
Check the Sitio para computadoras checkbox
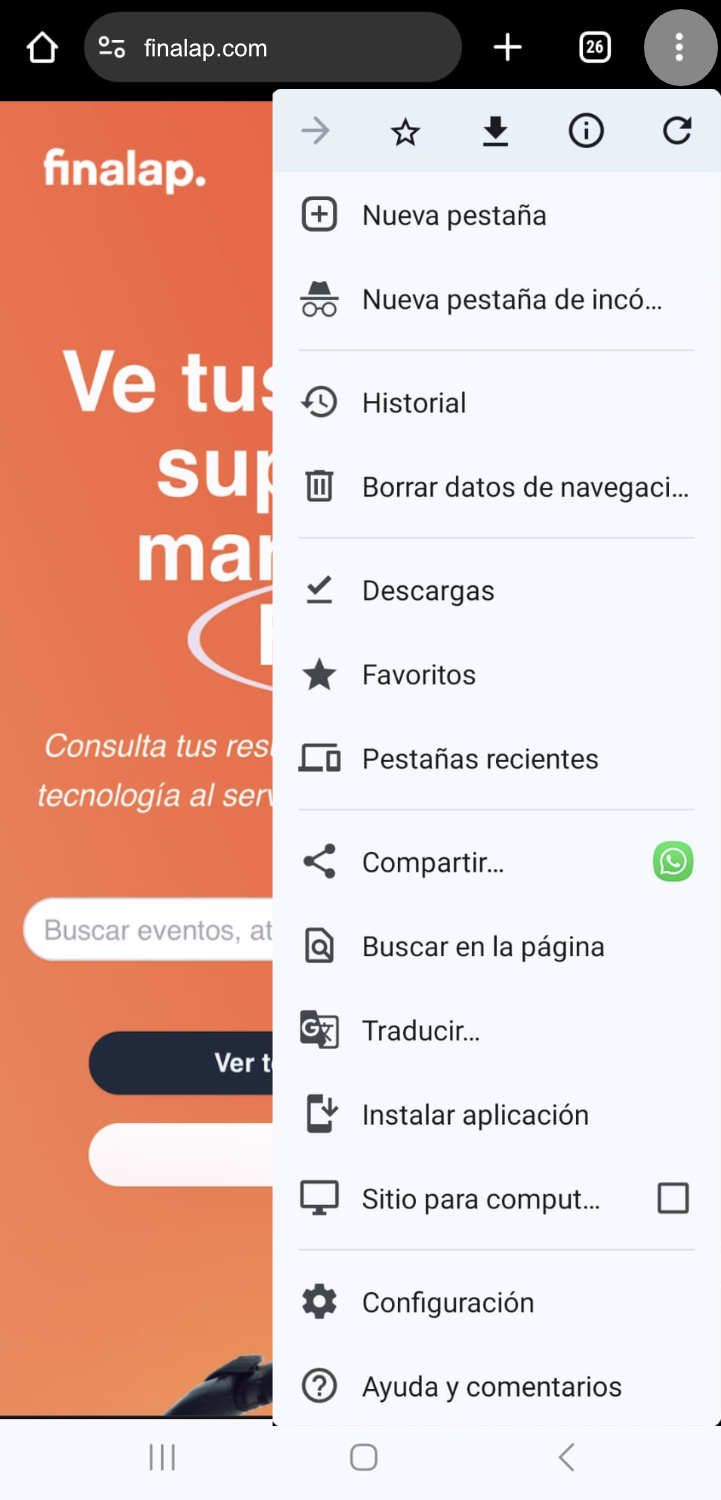tap(673, 1198)
